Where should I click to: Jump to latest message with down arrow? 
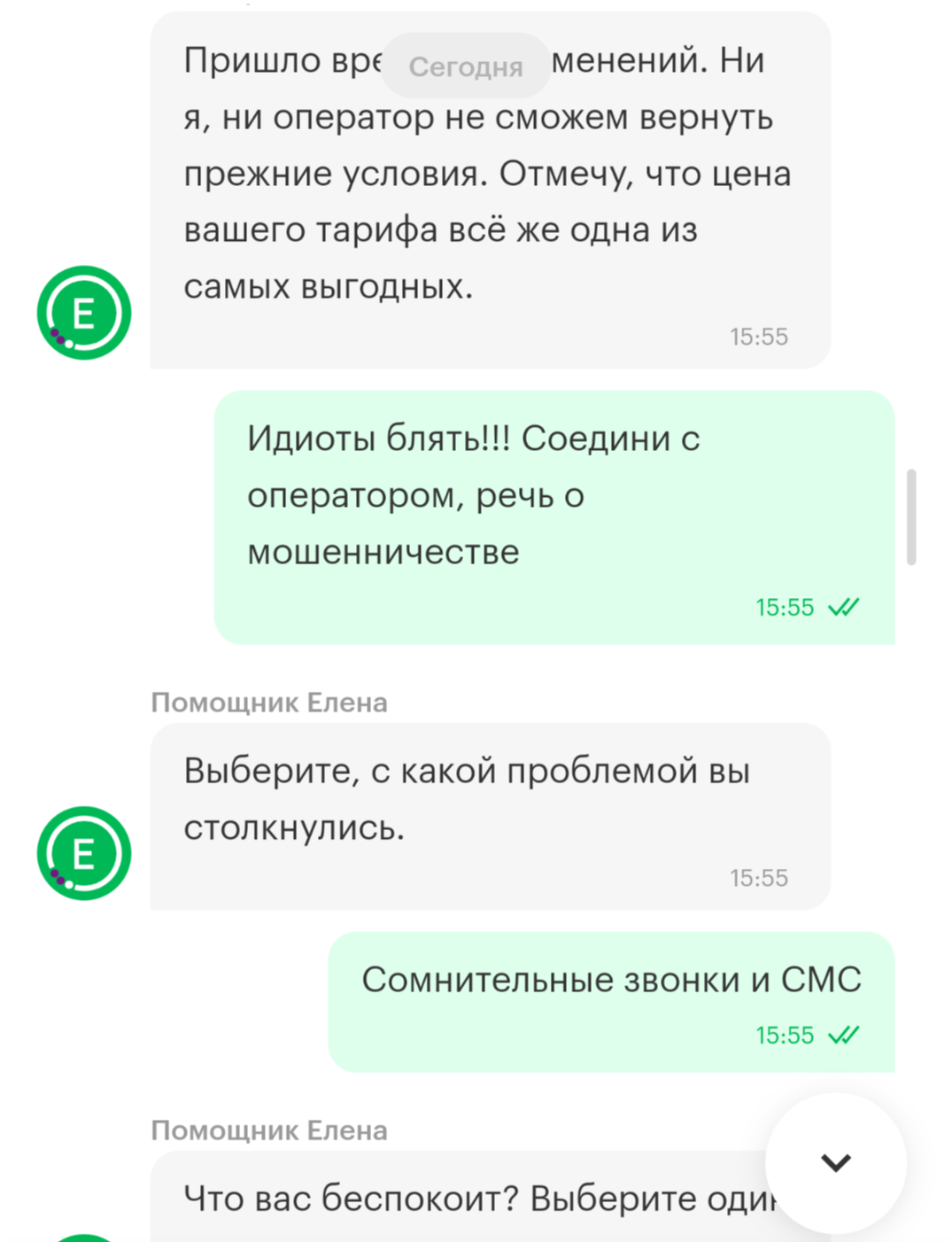[835, 1162]
